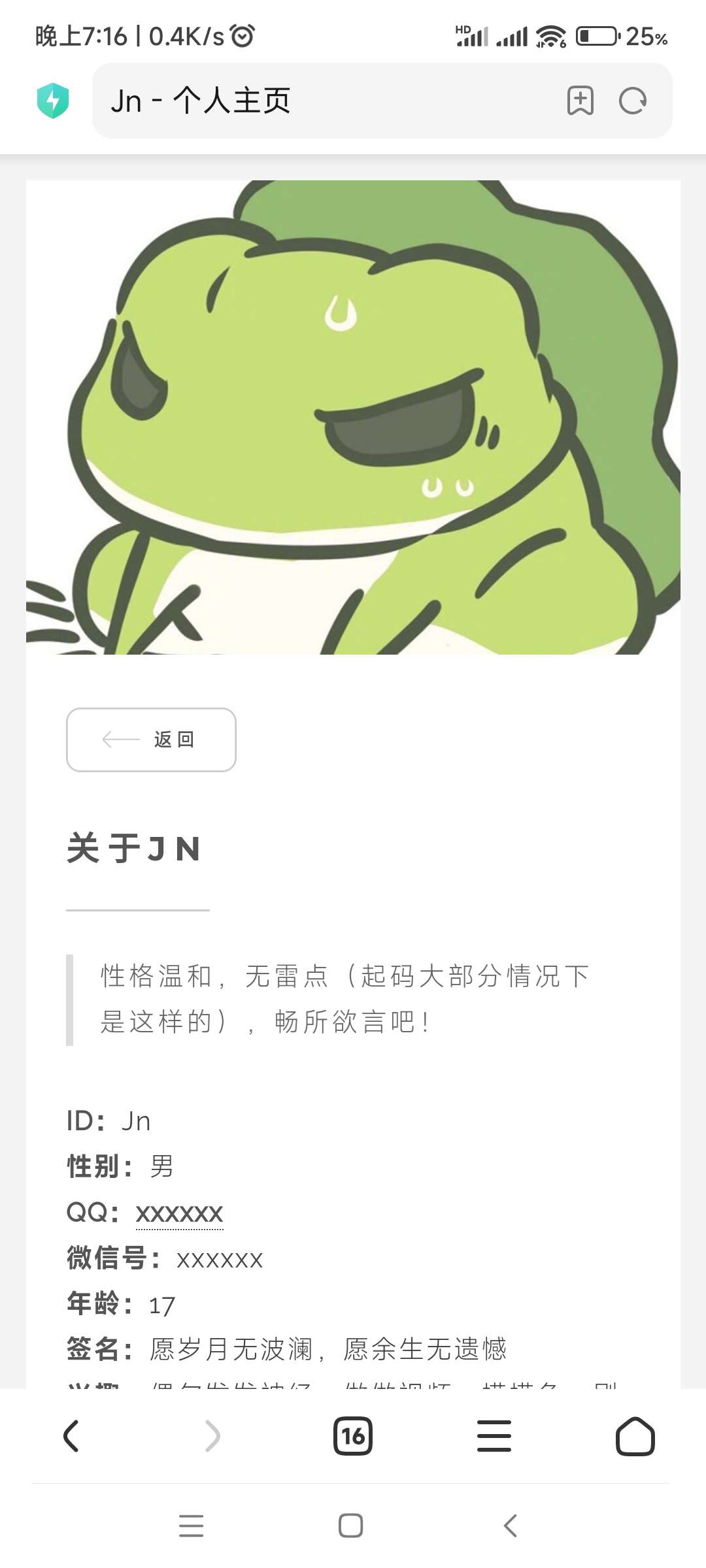The image size is (706, 1568).
Task: Open the address bar showing Jn - 个人主页
Action: pyautogui.click(x=327, y=101)
